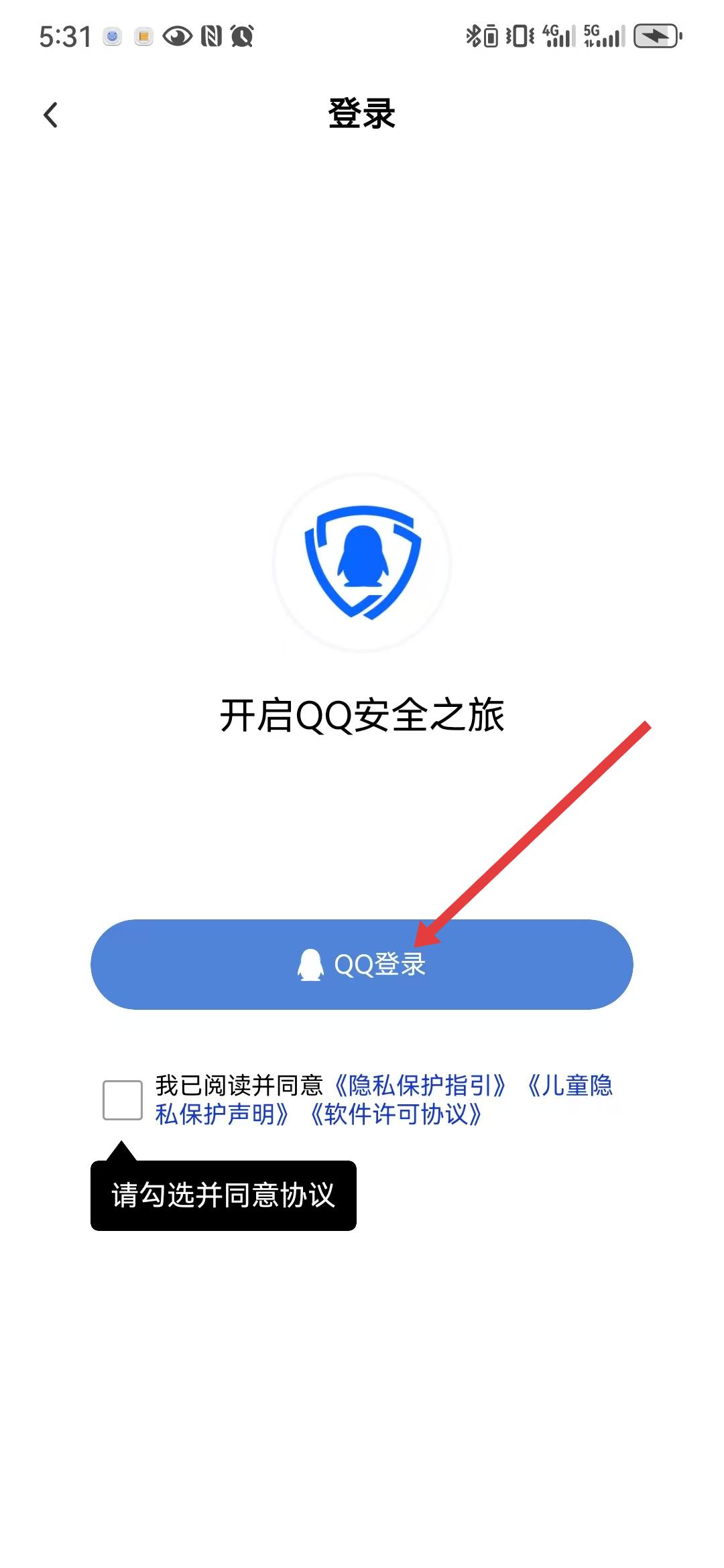This screenshot has height=1568, width=724.
Task: Go back using the top-left arrow
Action: click(x=51, y=115)
